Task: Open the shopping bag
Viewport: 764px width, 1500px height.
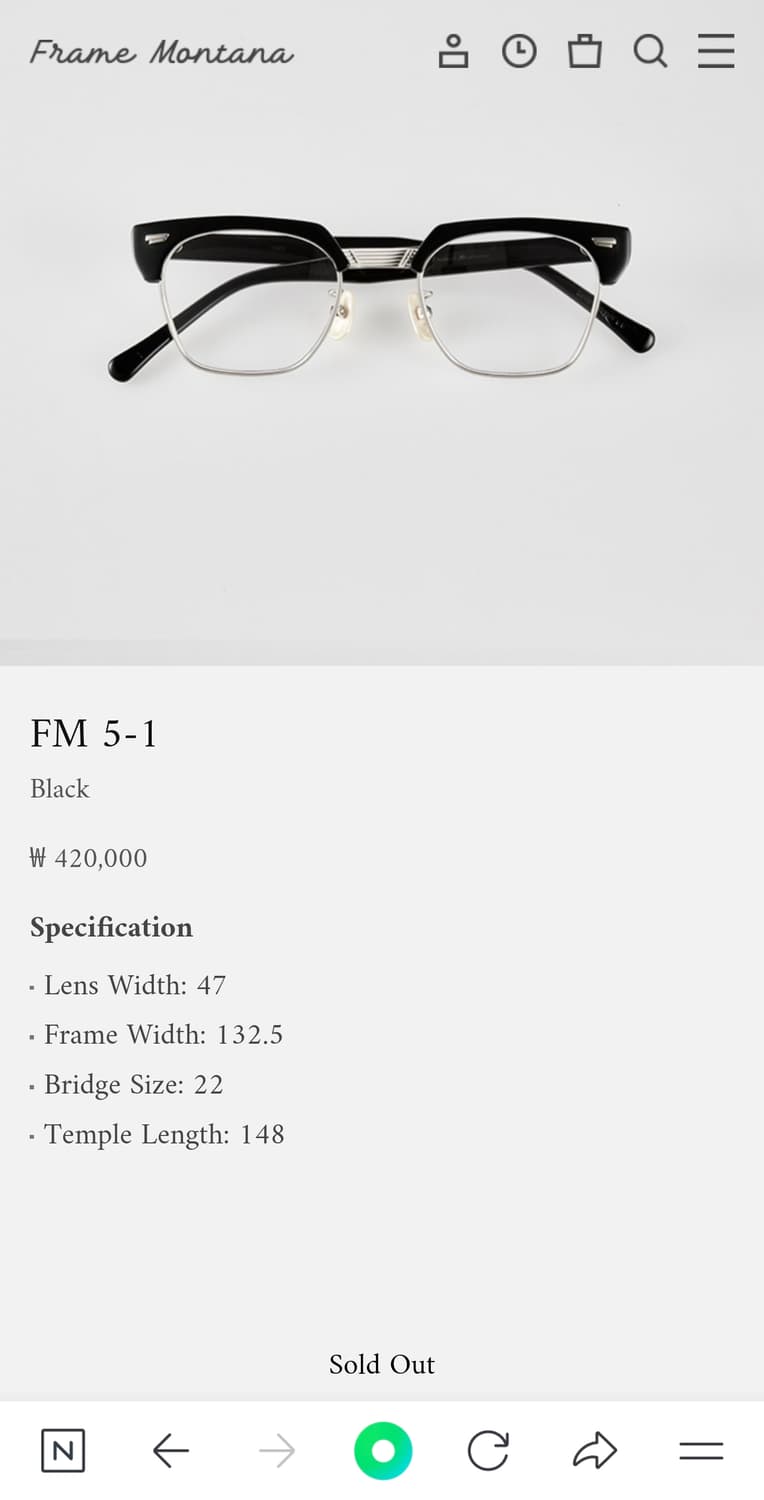Action: coord(585,50)
